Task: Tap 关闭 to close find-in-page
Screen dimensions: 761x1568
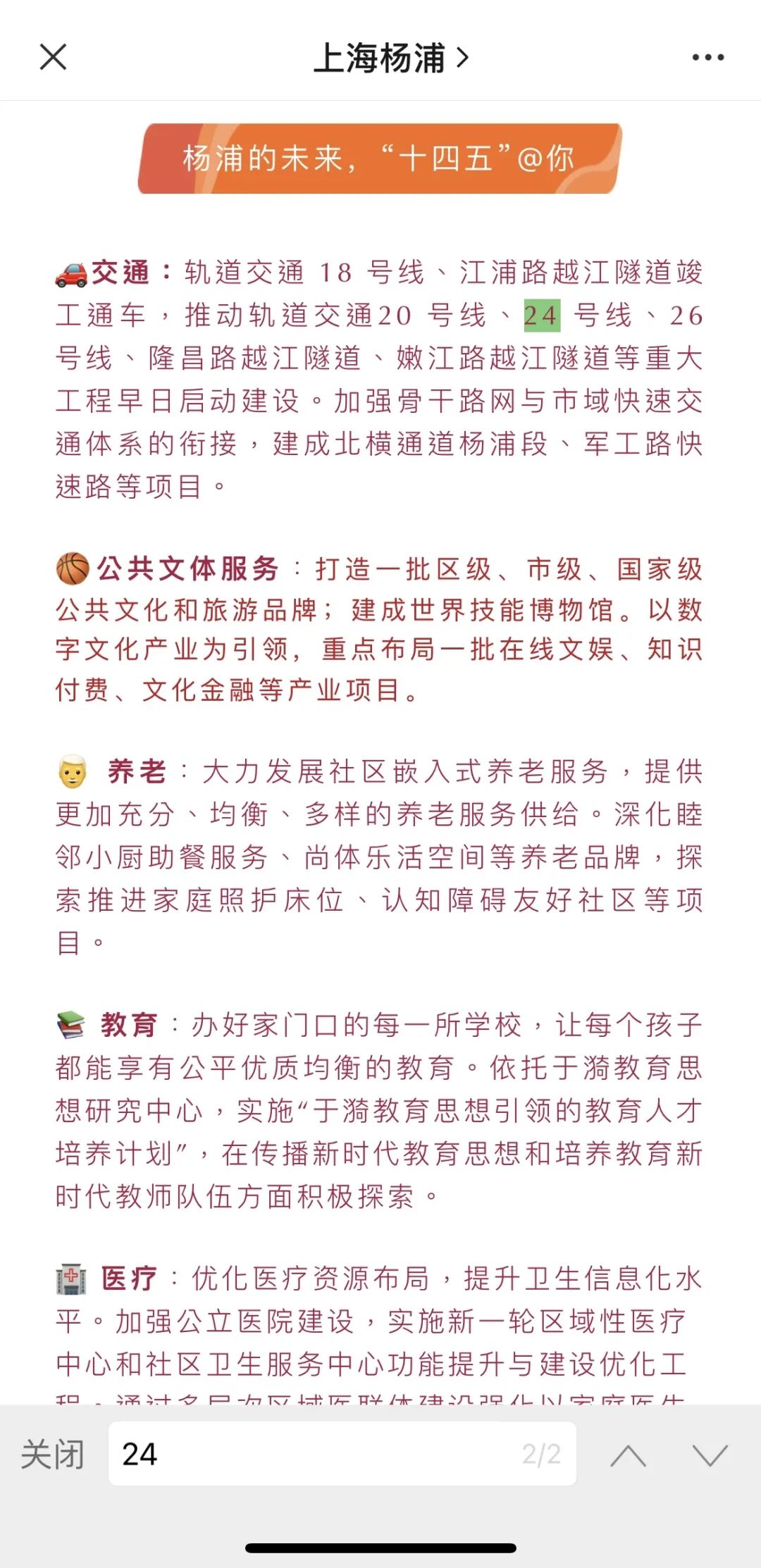Action: [52, 1455]
